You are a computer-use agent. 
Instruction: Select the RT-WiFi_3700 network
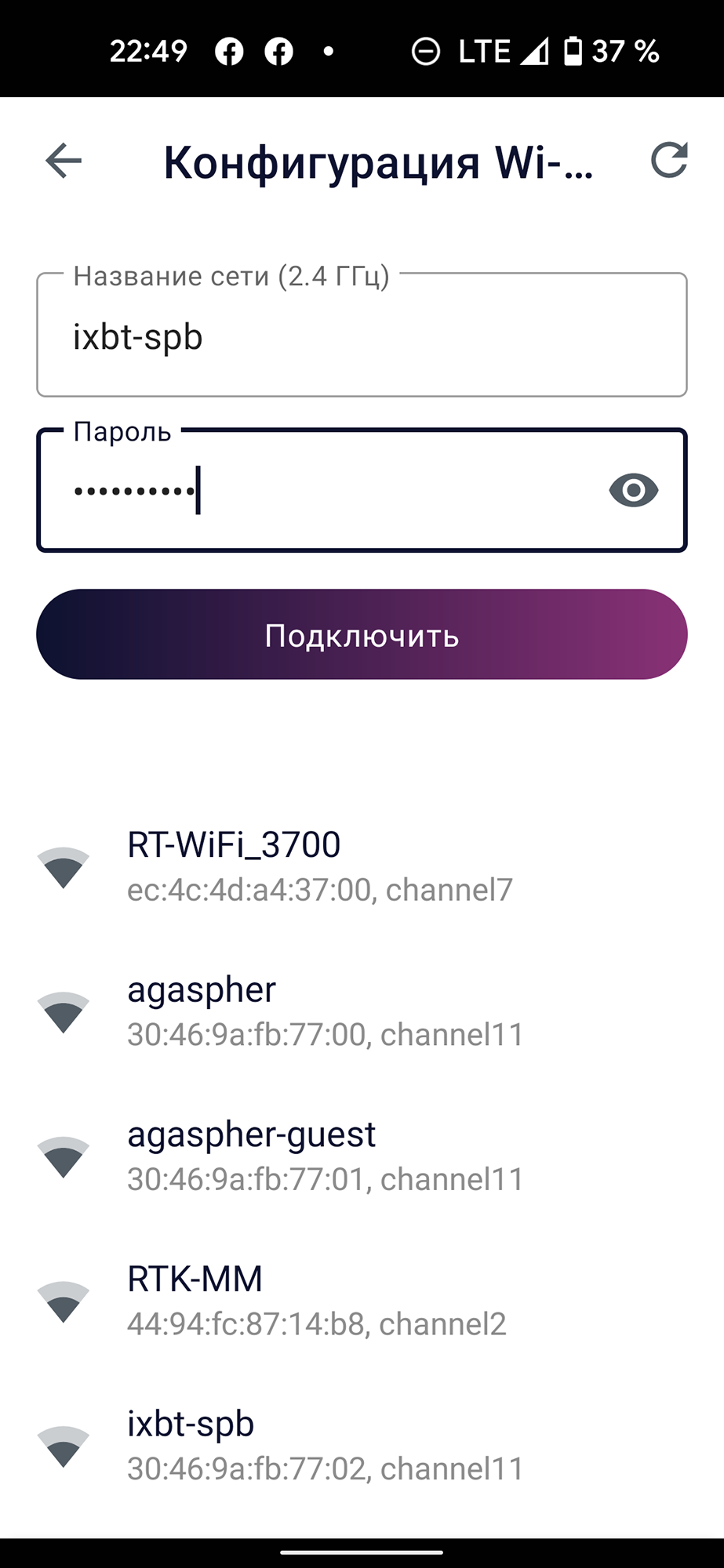(x=319, y=866)
